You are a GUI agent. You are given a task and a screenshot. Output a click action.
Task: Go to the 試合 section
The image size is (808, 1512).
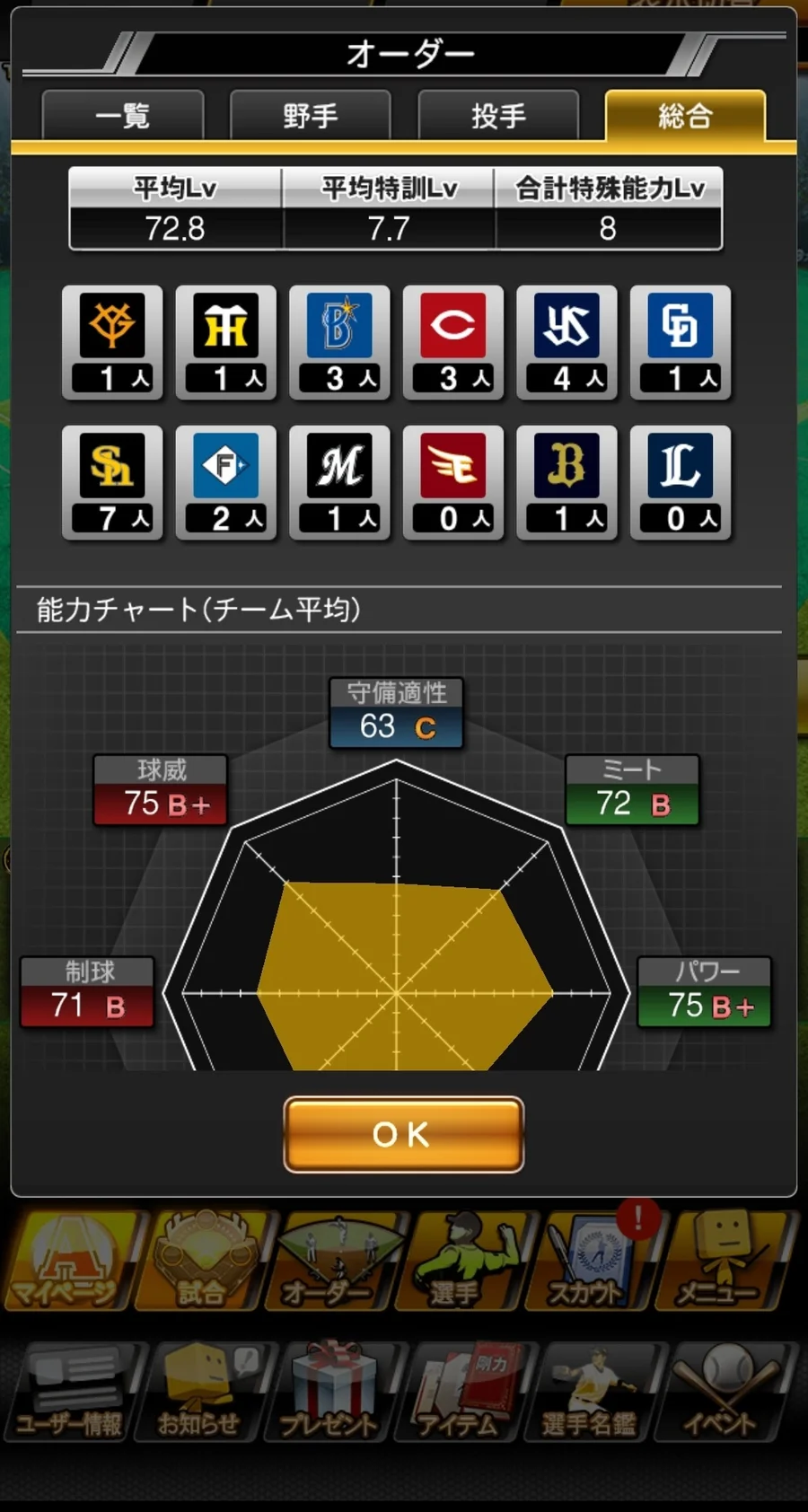(x=204, y=1261)
